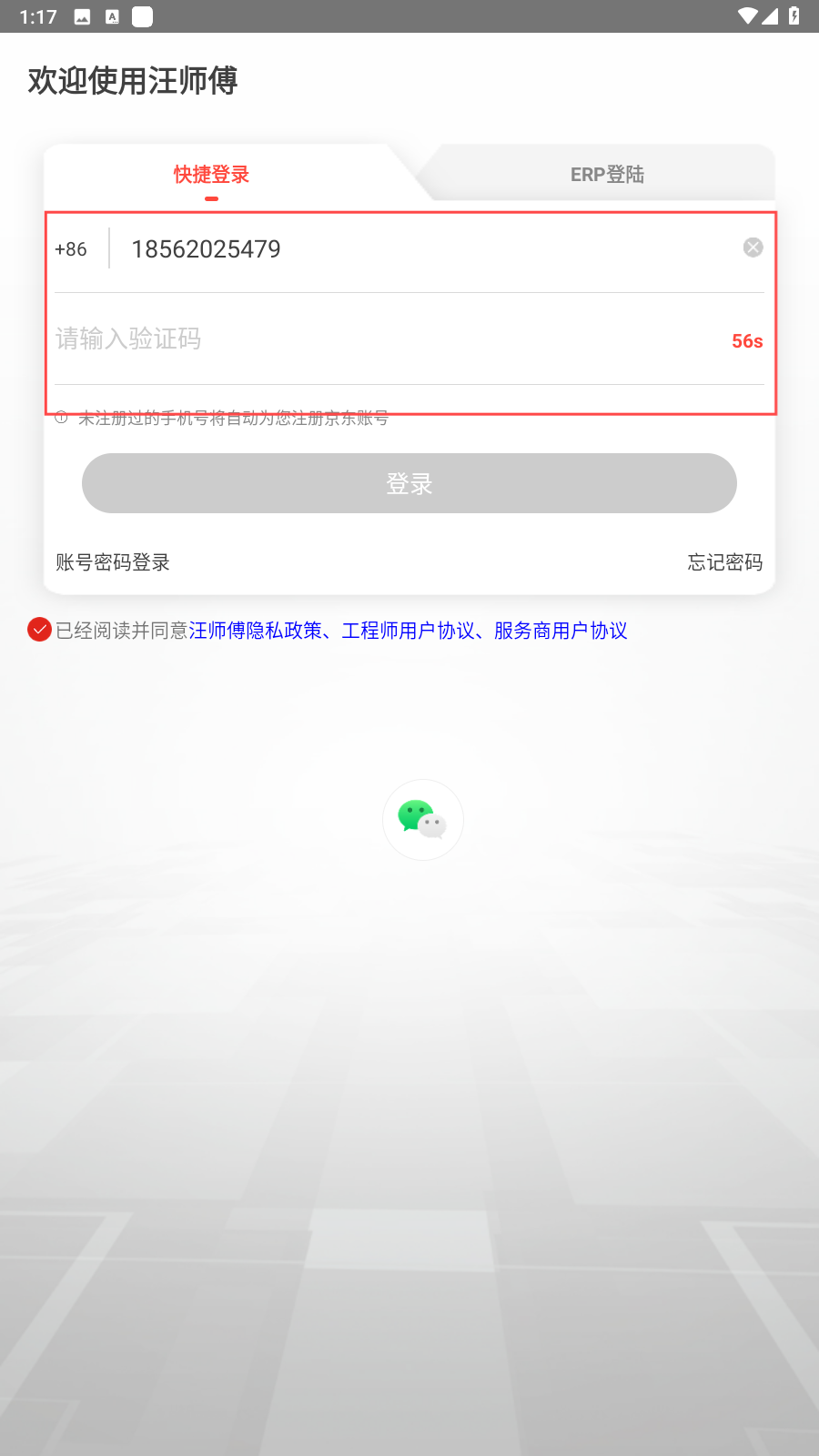Tap the 登录 button
The width and height of the screenshot is (819, 1456).
pos(409,483)
